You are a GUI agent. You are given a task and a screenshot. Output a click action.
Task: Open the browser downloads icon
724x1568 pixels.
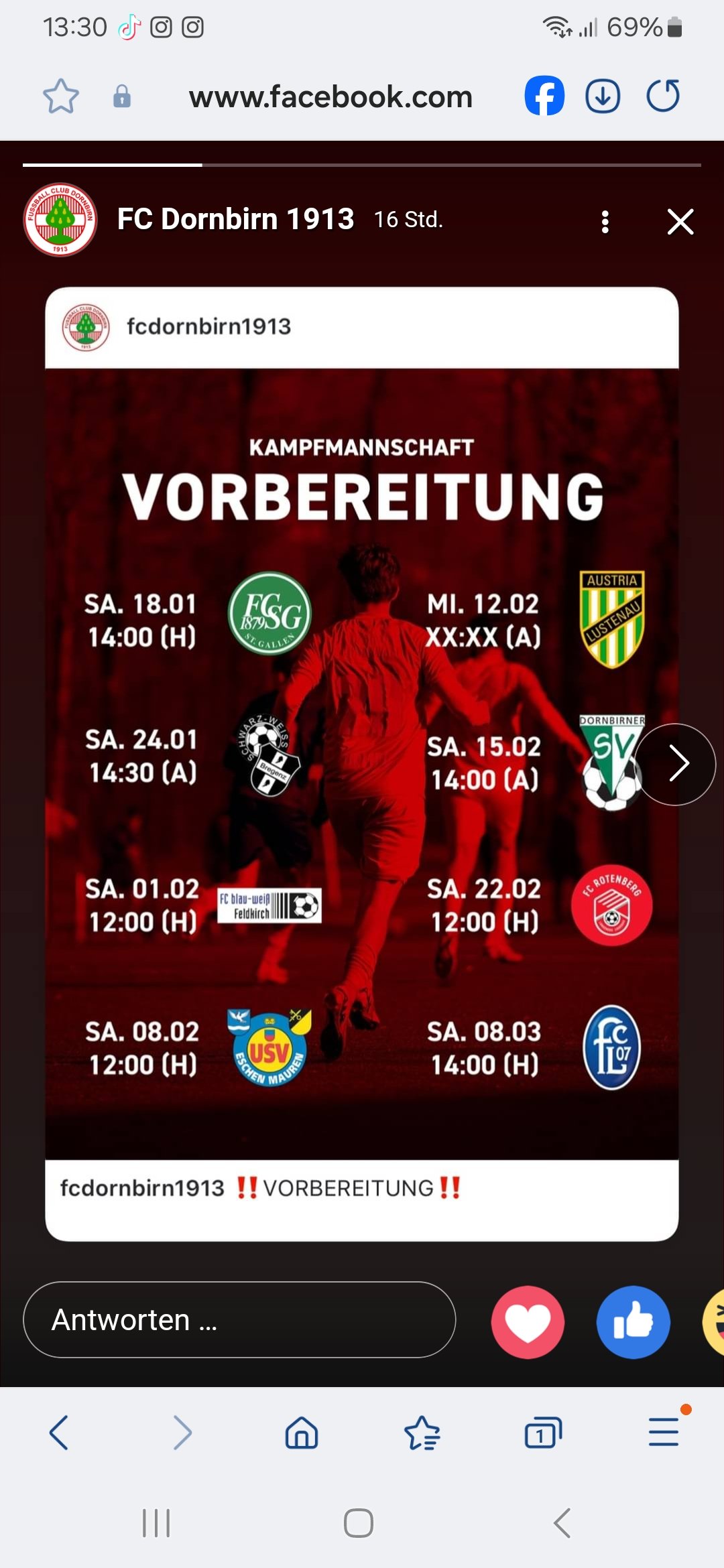pyautogui.click(x=603, y=96)
